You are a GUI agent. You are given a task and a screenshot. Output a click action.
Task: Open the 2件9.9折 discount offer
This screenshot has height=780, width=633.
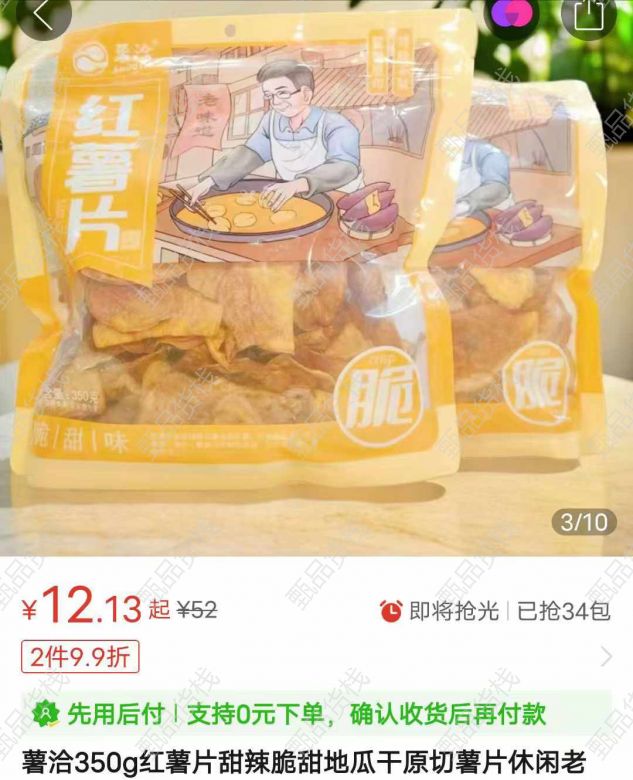(80, 656)
